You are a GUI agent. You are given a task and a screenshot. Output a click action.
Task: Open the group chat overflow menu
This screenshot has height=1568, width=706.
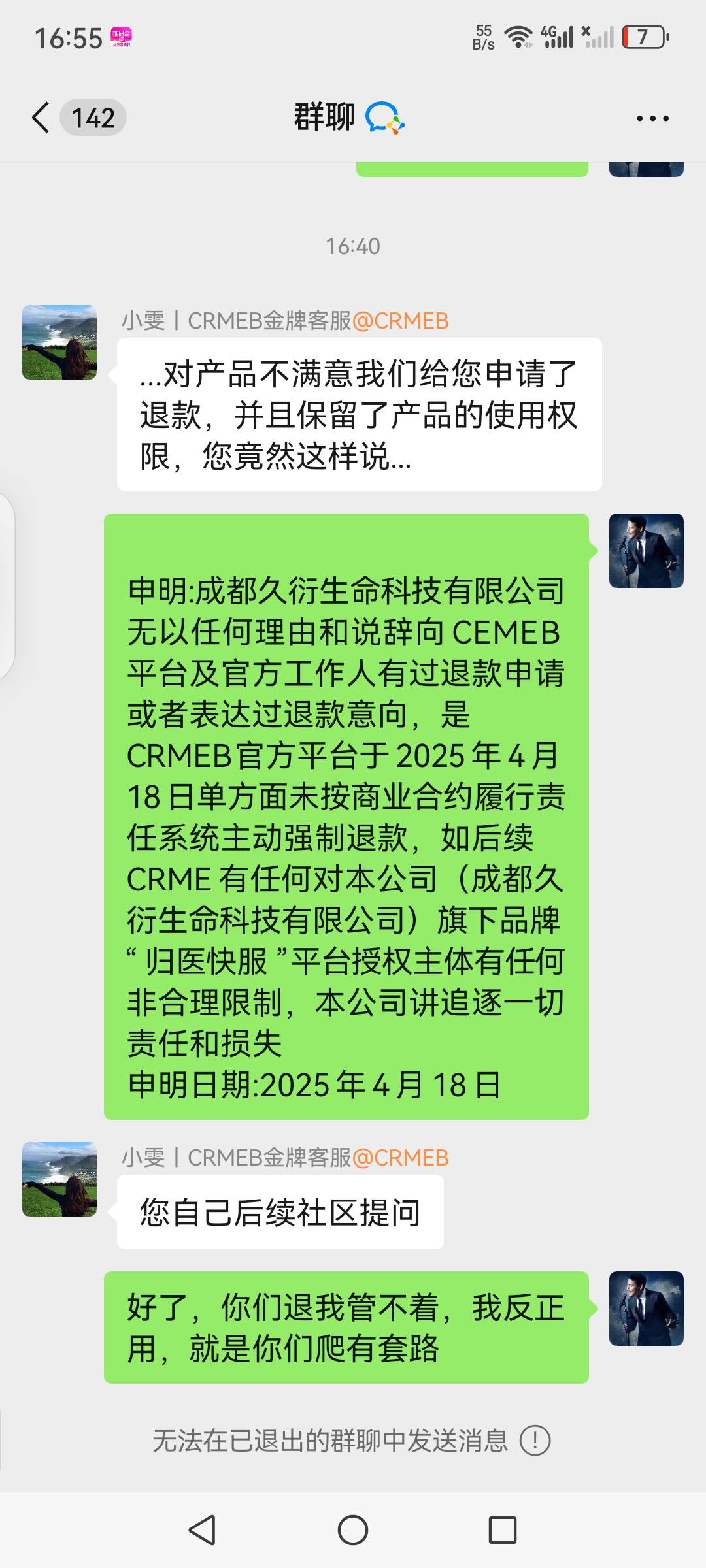point(652,118)
